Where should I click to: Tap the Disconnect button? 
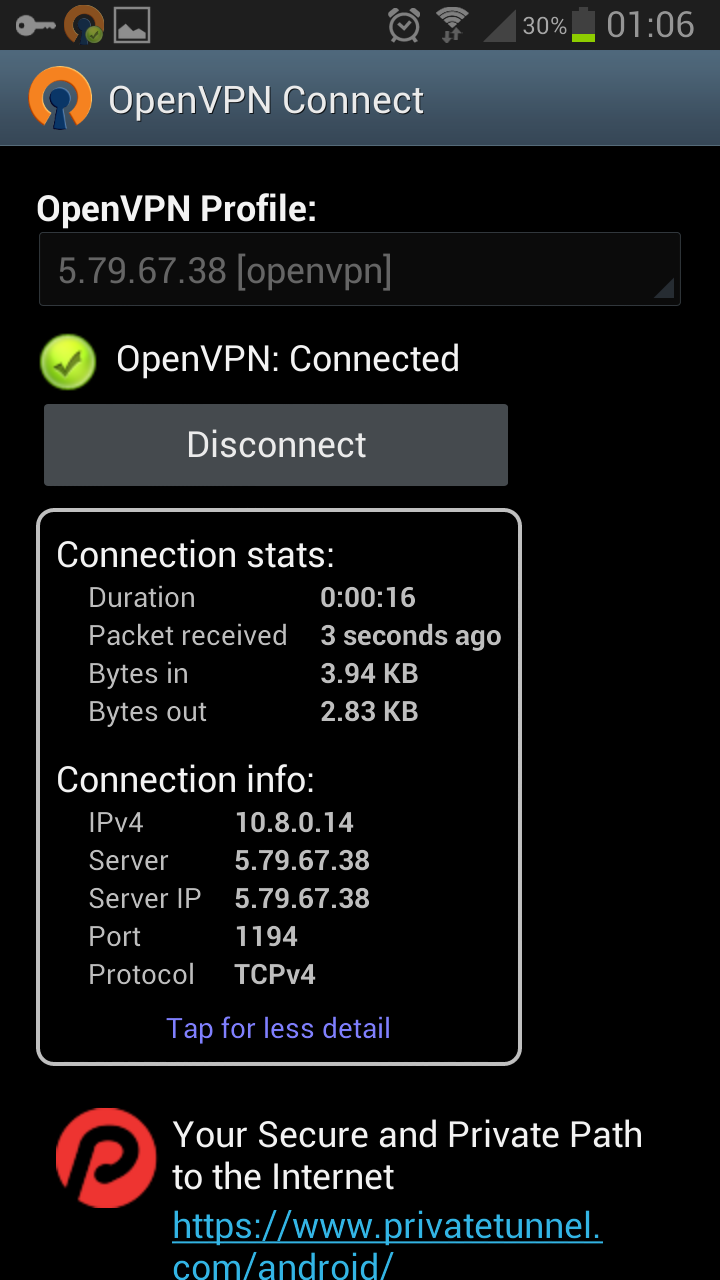(x=276, y=445)
